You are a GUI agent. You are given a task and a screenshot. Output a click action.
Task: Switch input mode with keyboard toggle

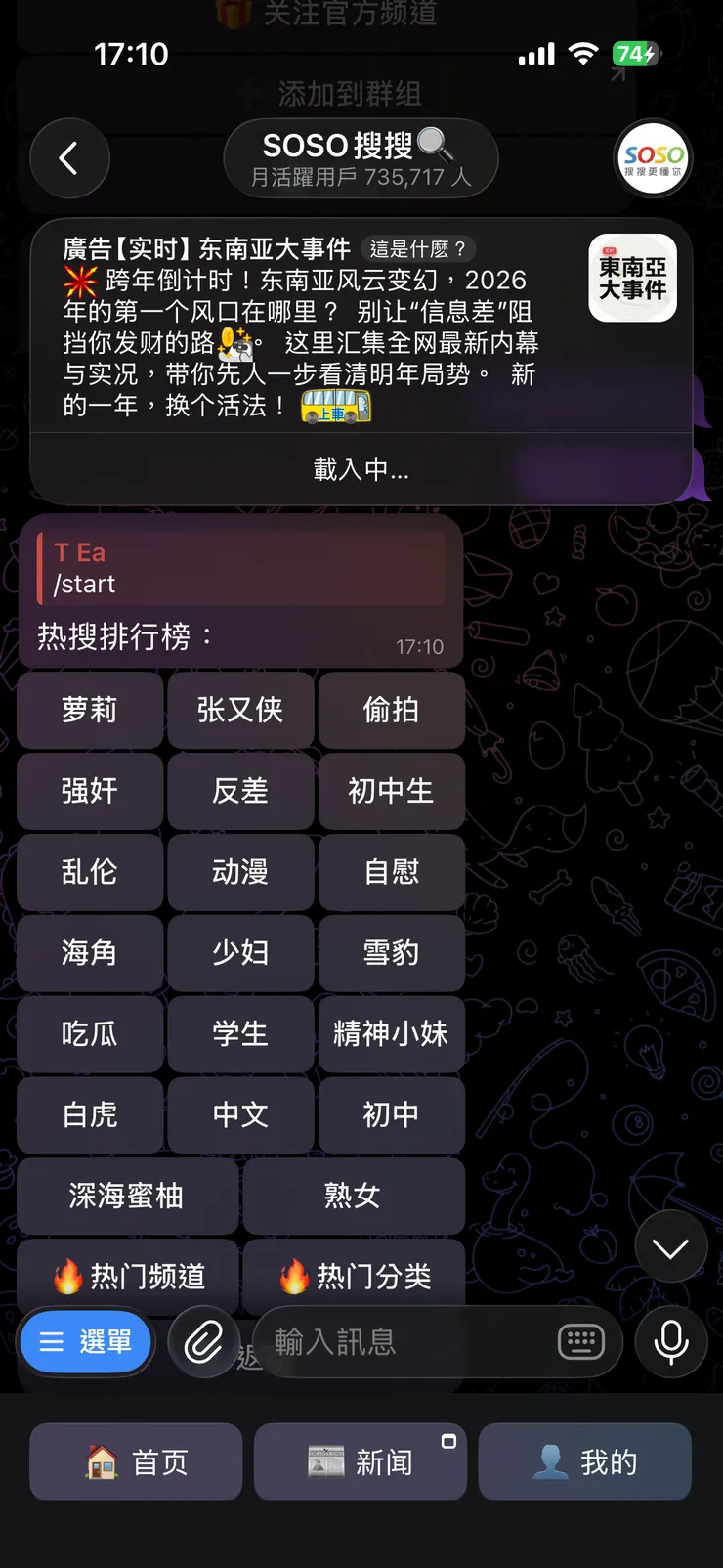pos(580,1342)
